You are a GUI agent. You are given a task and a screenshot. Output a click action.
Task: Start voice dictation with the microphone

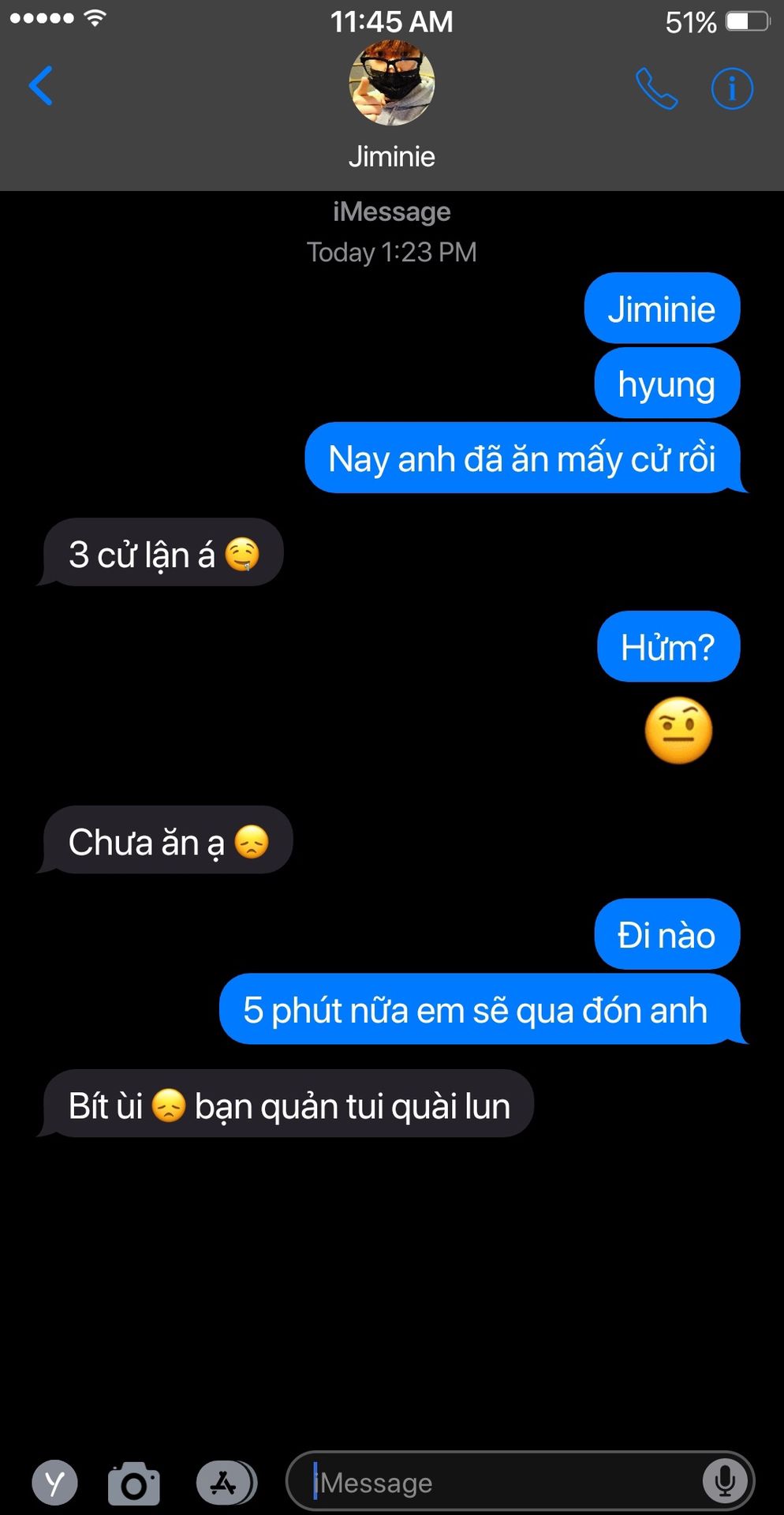tap(725, 1482)
